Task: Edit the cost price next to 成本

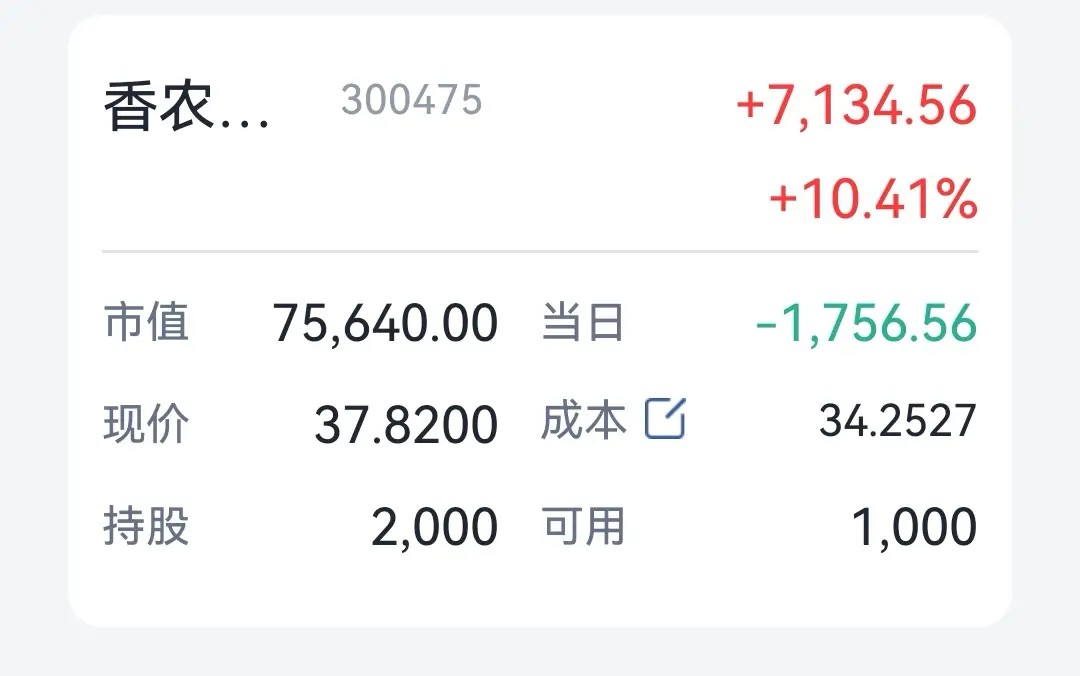Action: [x=665, y=418]
